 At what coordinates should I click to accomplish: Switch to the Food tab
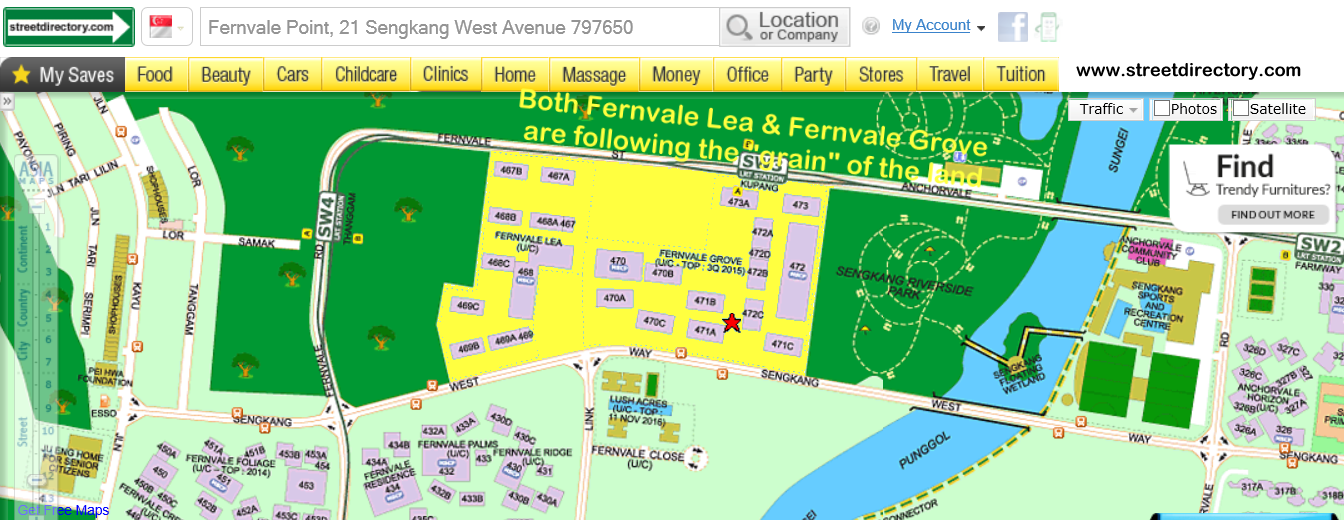click(155, 75)
